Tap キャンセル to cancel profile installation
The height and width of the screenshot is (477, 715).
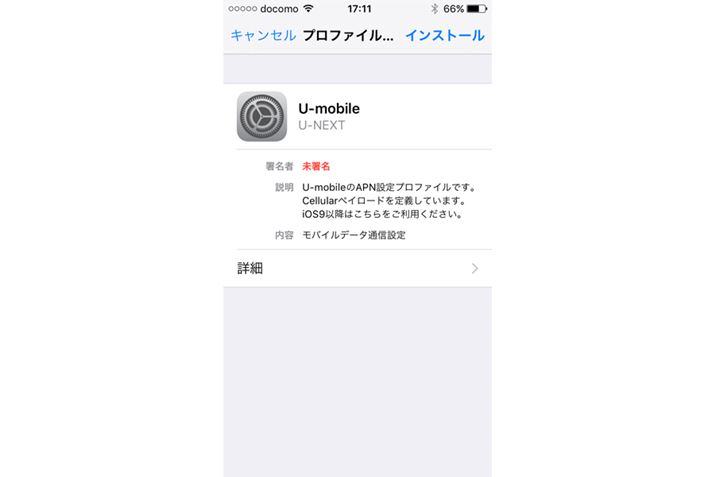pos(263,35)
